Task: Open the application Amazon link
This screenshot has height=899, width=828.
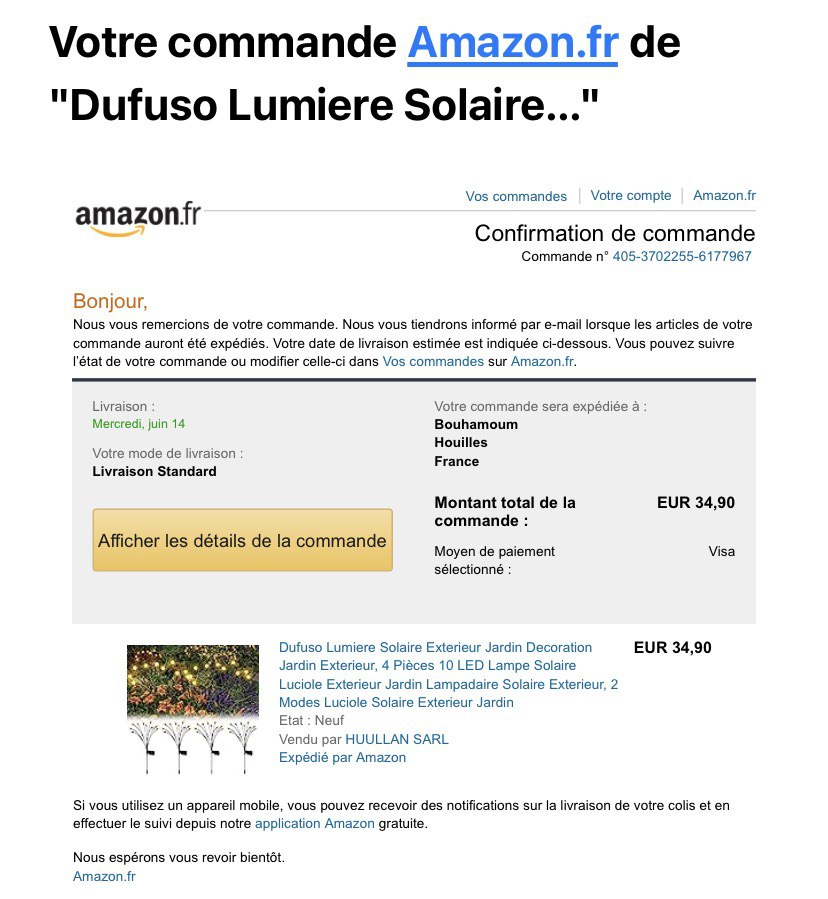Action: tap(314, 823)
